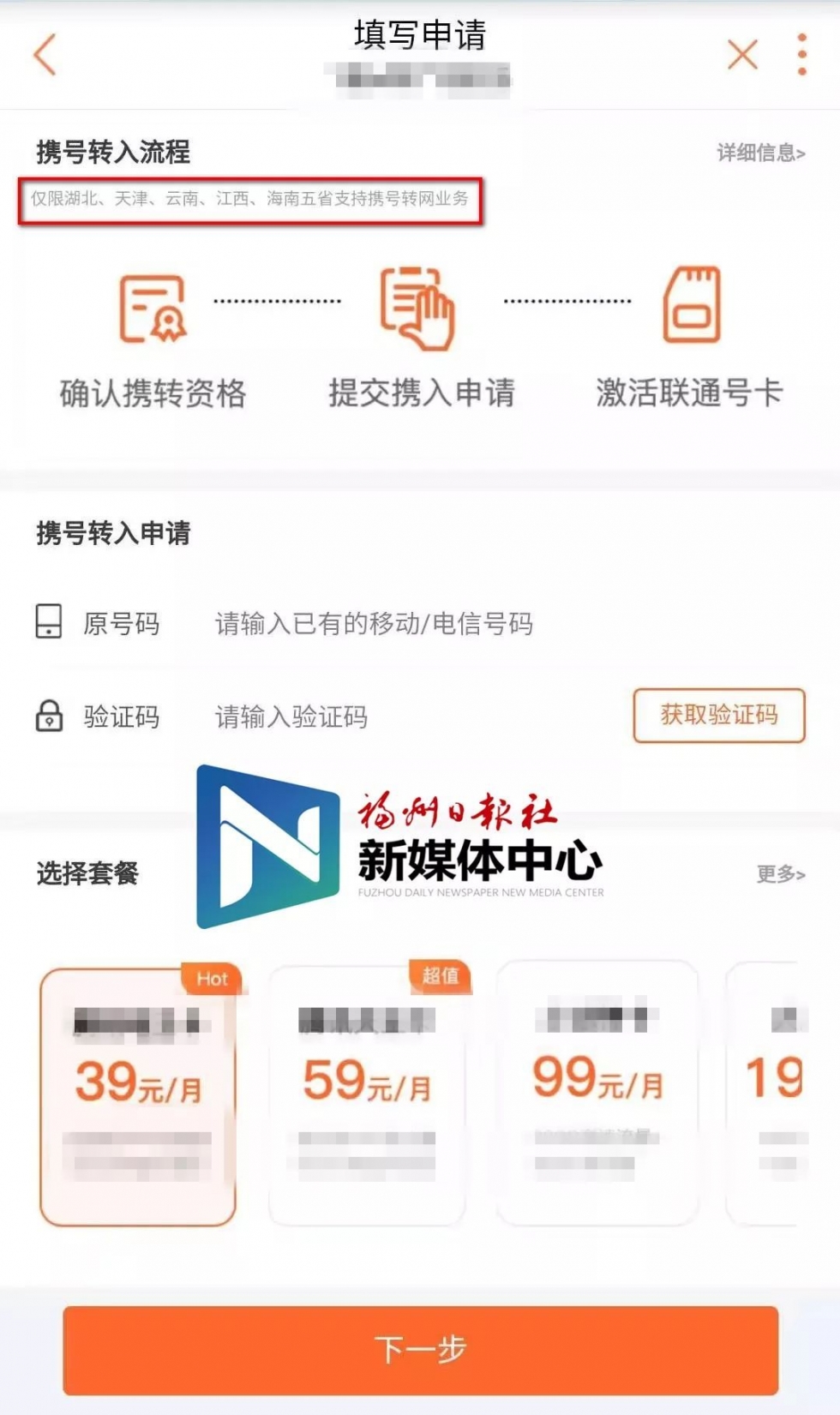Image resolution: width=840 pixels, height=1415 pixels.
Task: Tap the 下一步 button at bottom
Action: pyautogui.click(x=420, y=1349)
